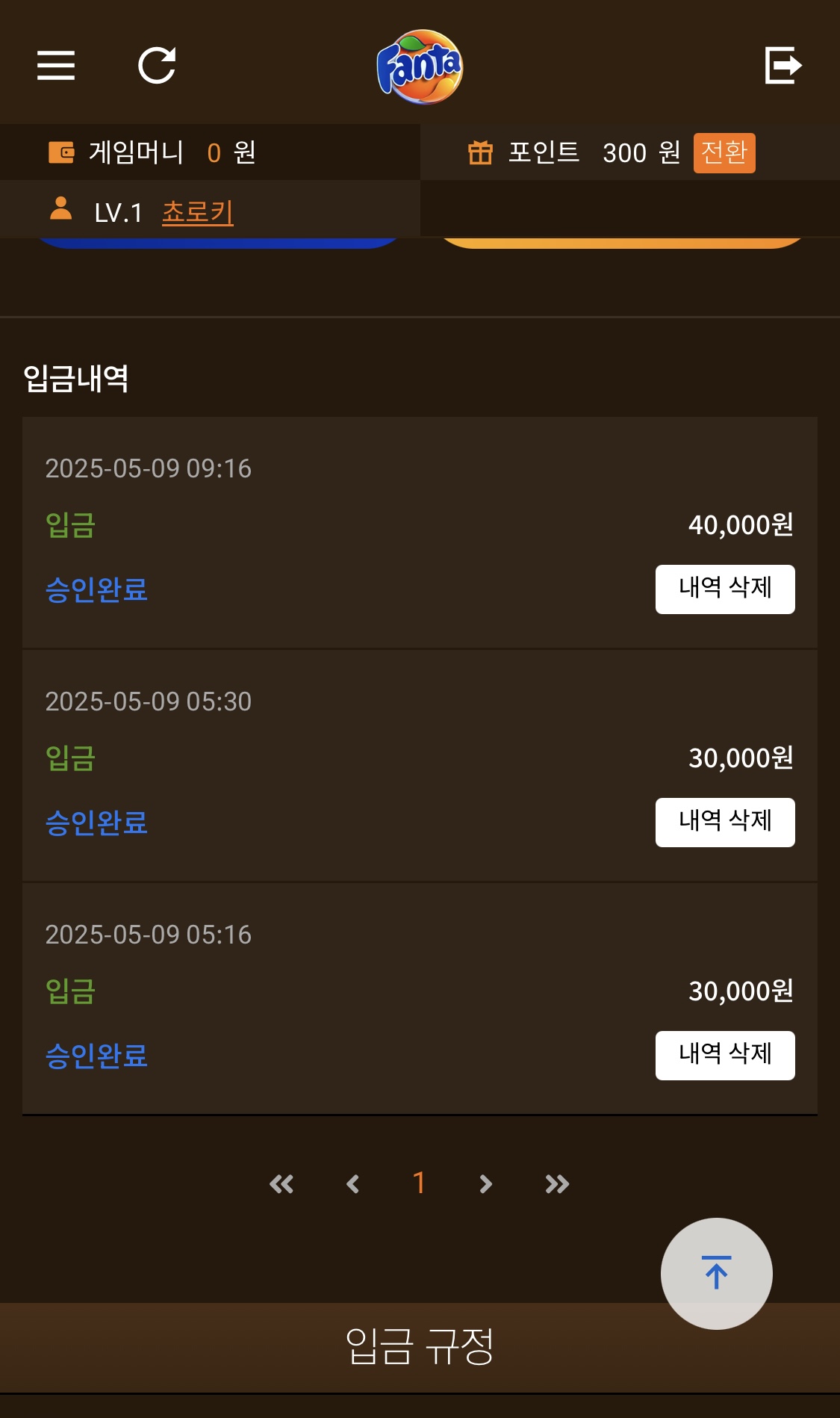Open the hamburger menu
This screenshot has height=1418, width=840.
click(56, 65)
